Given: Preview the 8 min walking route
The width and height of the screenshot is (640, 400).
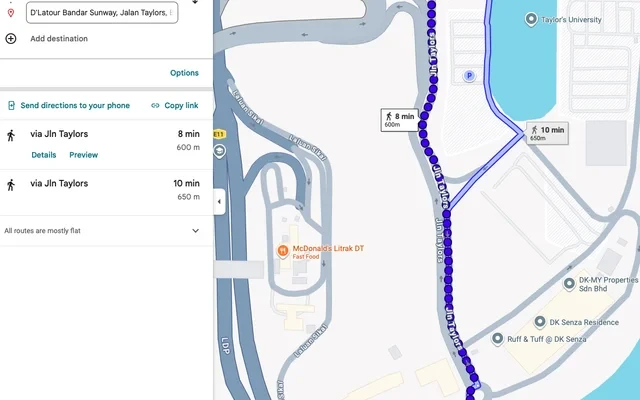Looking at the screenshot, I should tap(83, 155).
